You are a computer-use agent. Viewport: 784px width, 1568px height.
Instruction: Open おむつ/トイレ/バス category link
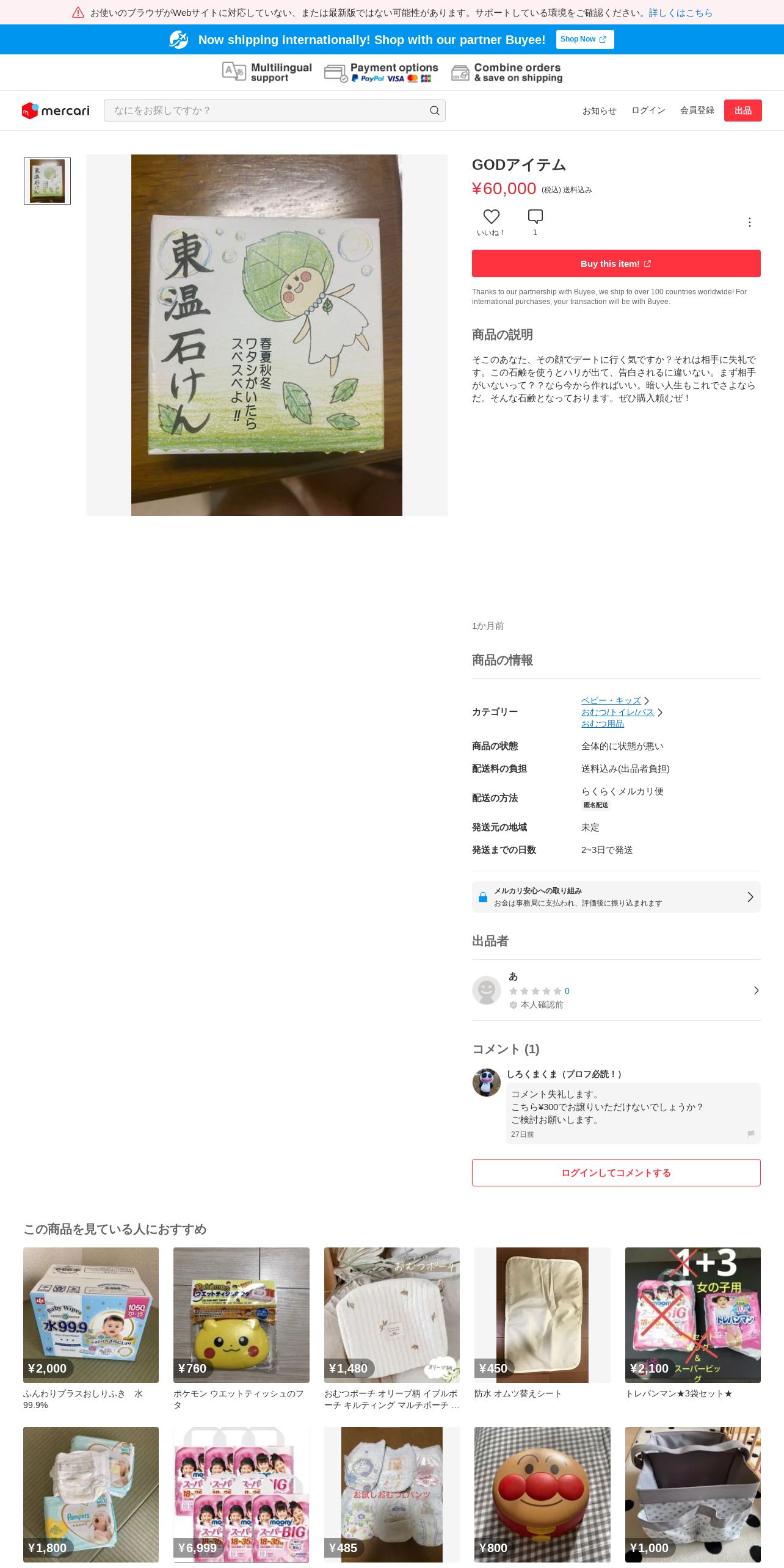(x=617, y=713)
